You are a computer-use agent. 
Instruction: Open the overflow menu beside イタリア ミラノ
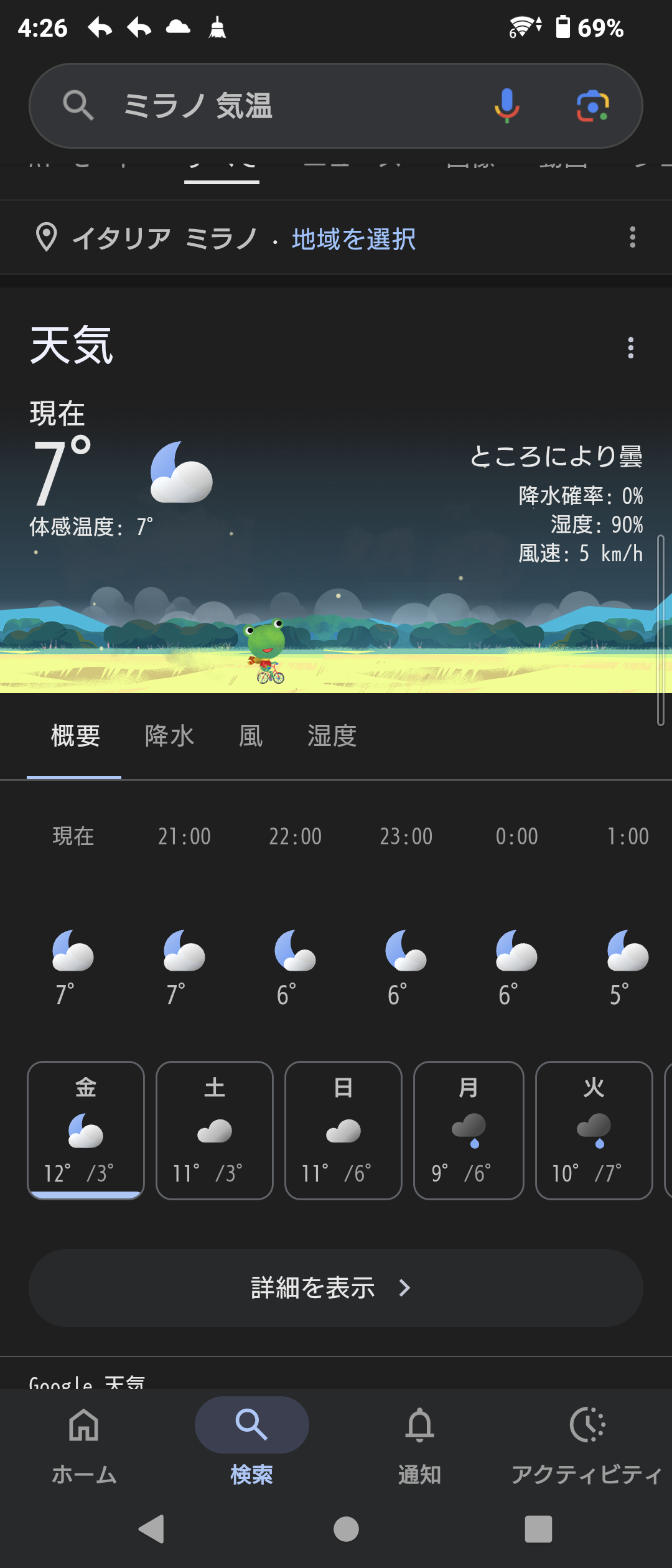(x=632, y=237)
